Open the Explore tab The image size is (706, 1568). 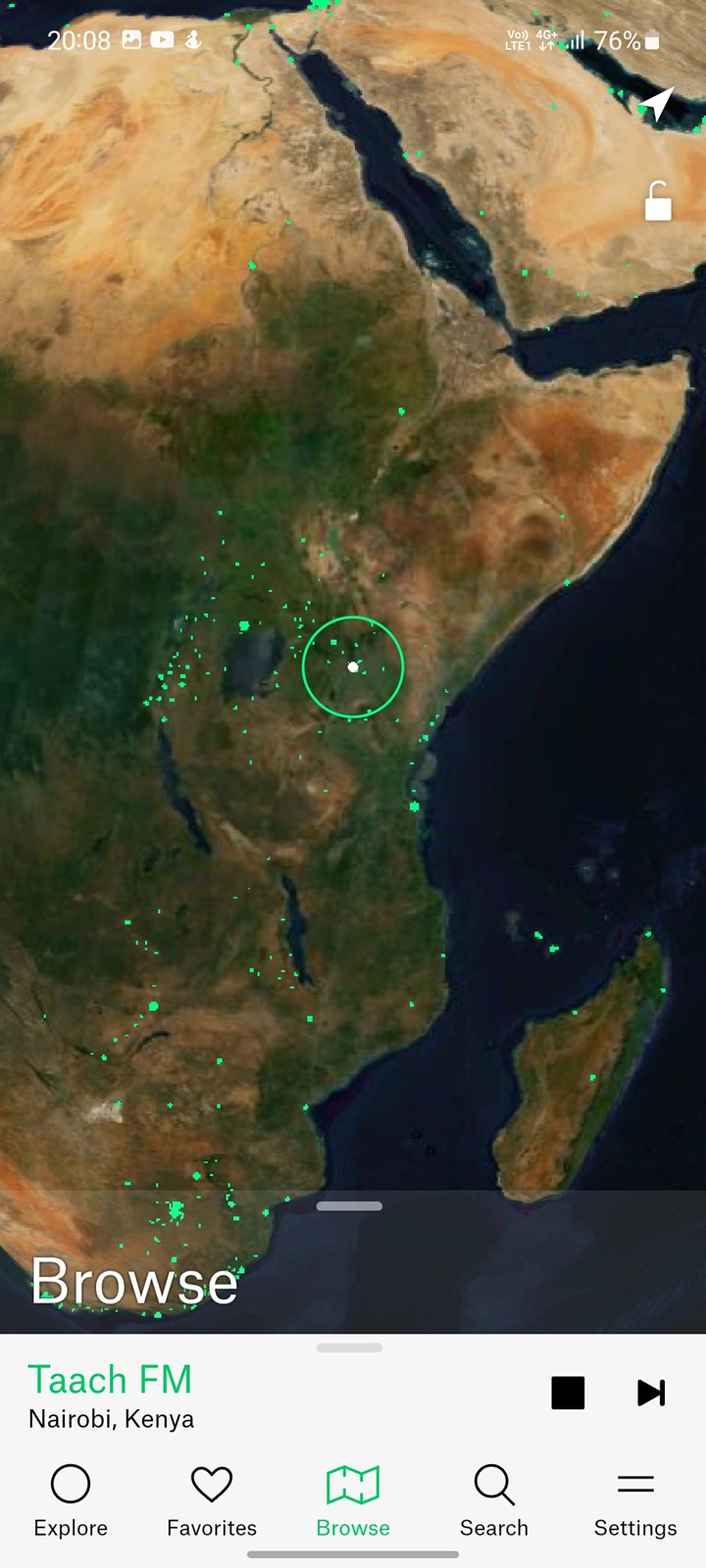(71, 1500)
